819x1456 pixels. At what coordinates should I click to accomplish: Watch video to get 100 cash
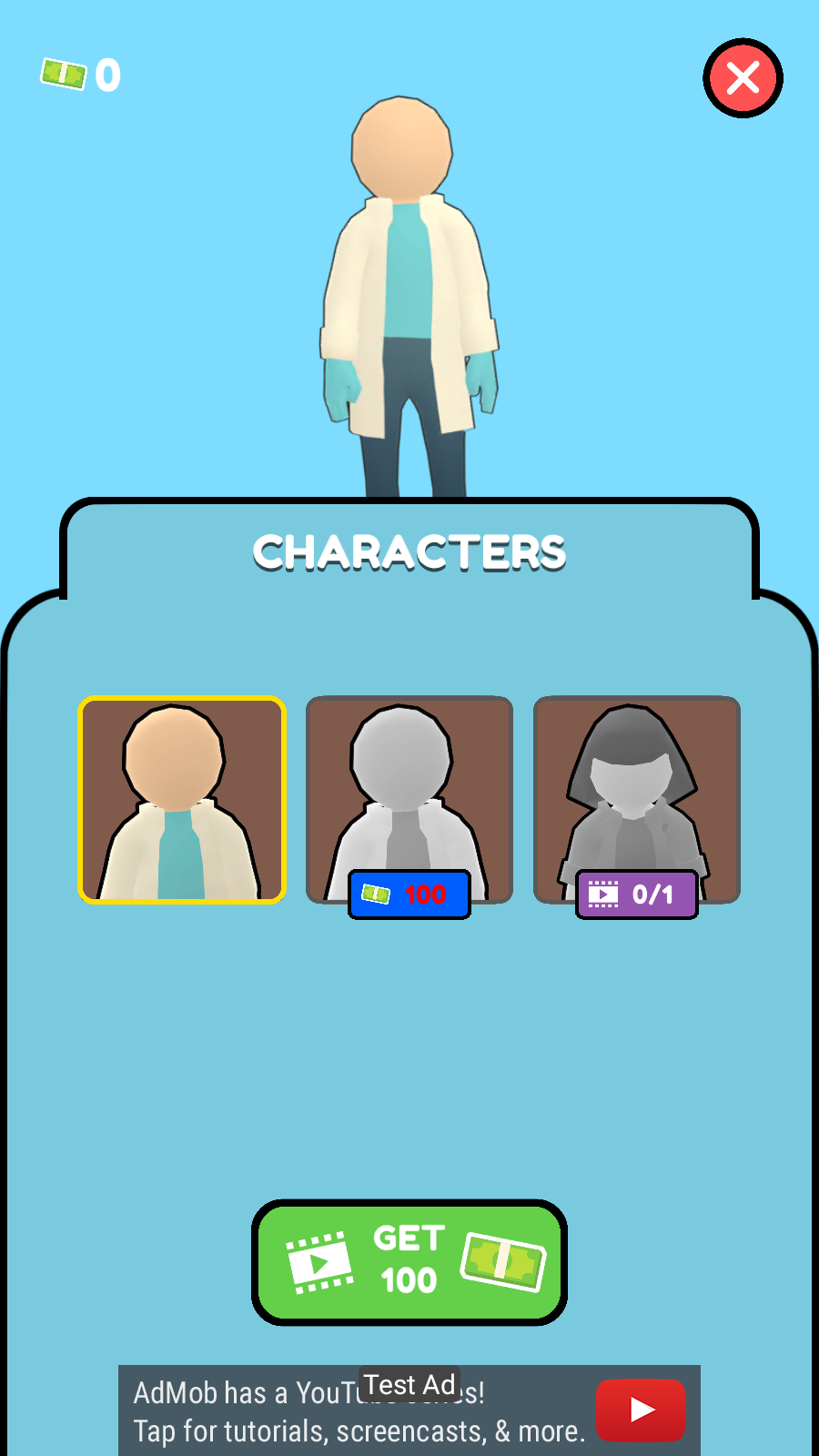(409, 1262)
